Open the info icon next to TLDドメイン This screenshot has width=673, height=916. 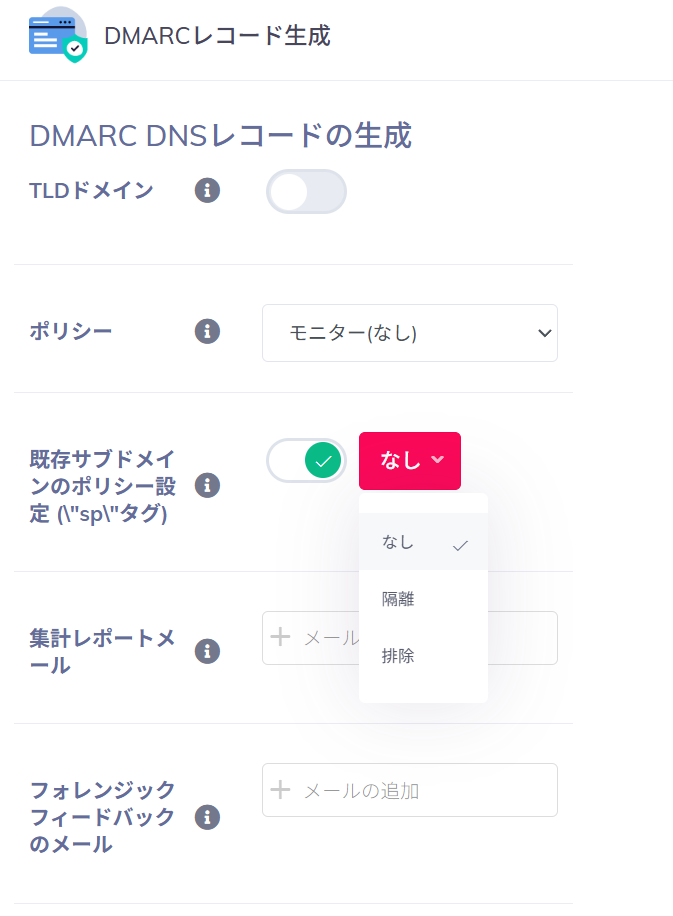(x=207, y=190)
